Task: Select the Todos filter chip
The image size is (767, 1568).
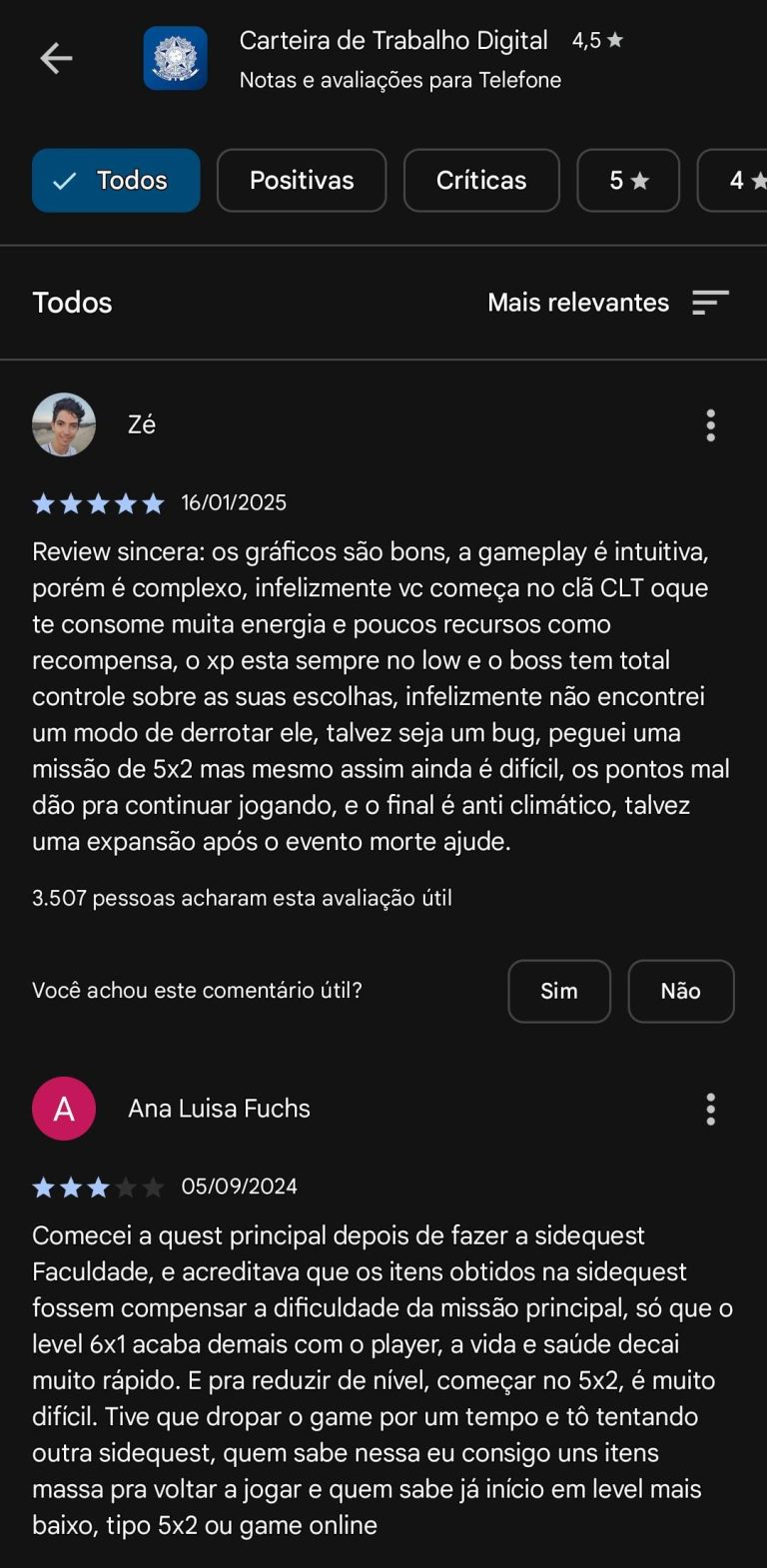Action: (x=116, y=181)
